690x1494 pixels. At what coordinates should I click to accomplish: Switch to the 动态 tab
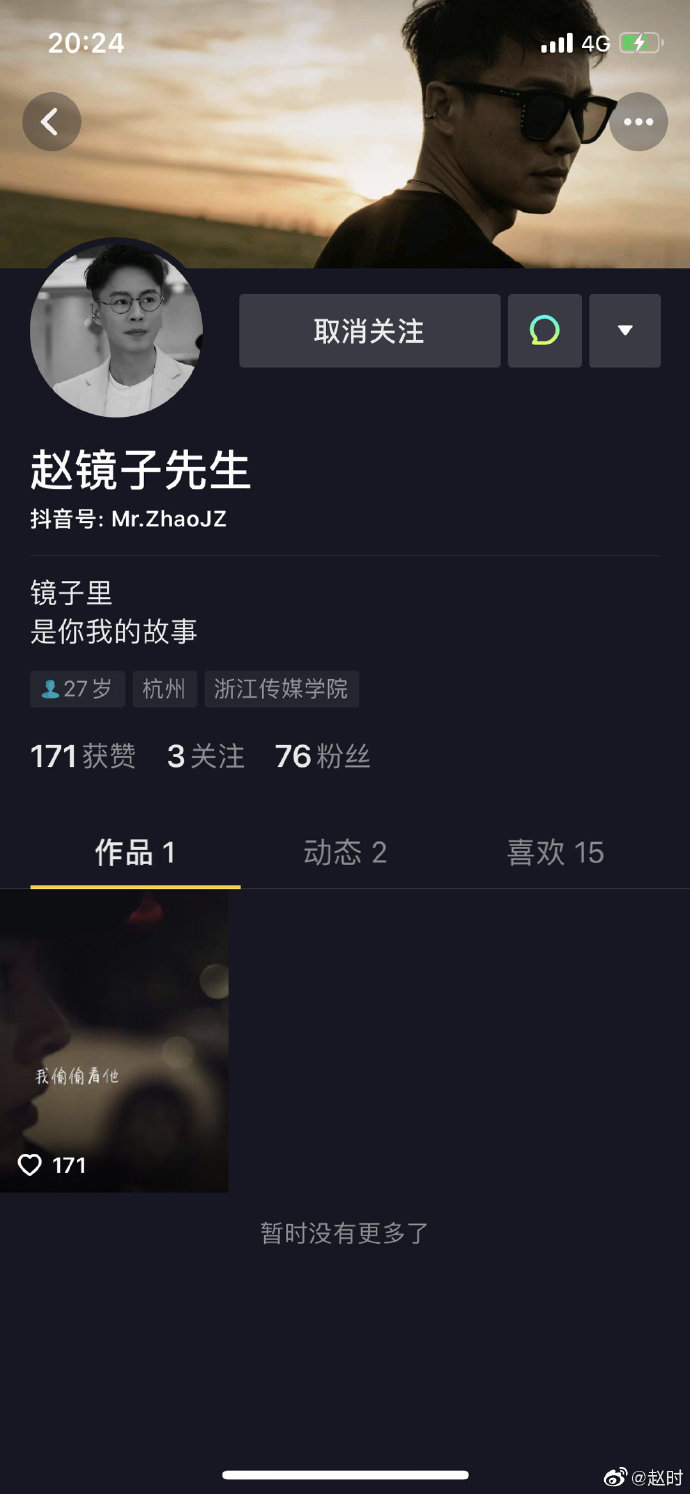tap(345, 853)
